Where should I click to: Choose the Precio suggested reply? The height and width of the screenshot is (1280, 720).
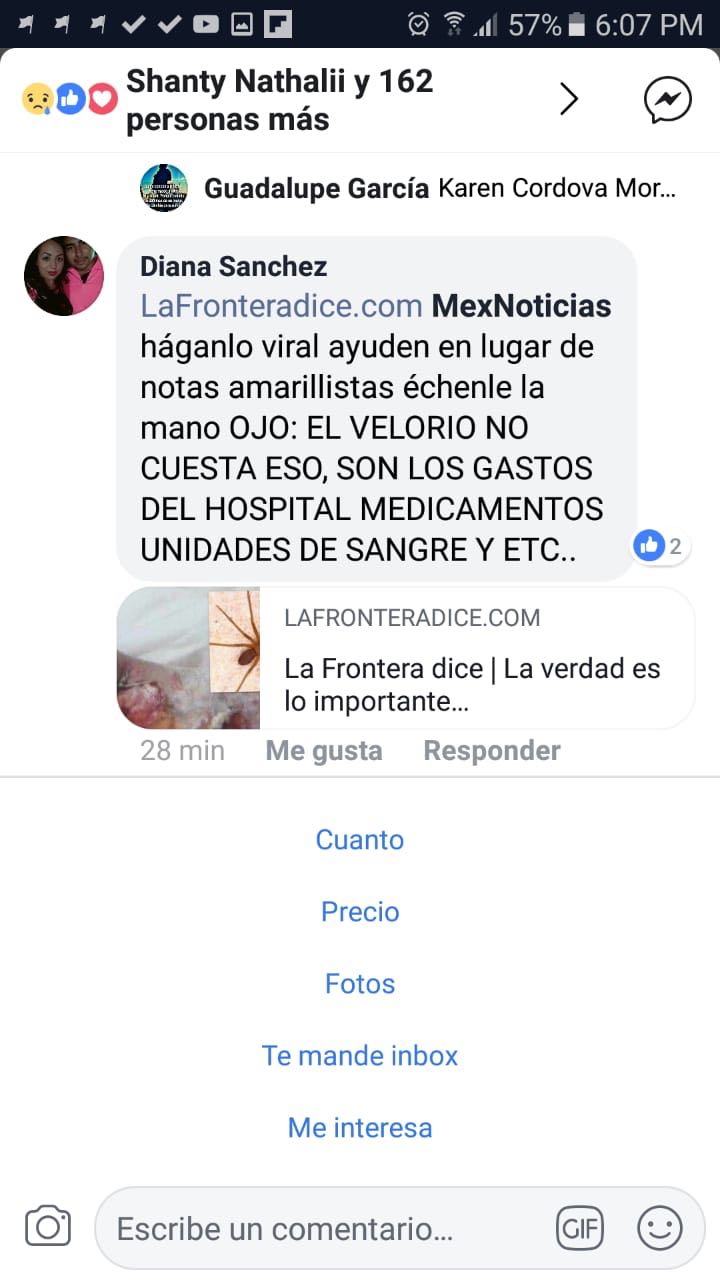coord(360,912)
